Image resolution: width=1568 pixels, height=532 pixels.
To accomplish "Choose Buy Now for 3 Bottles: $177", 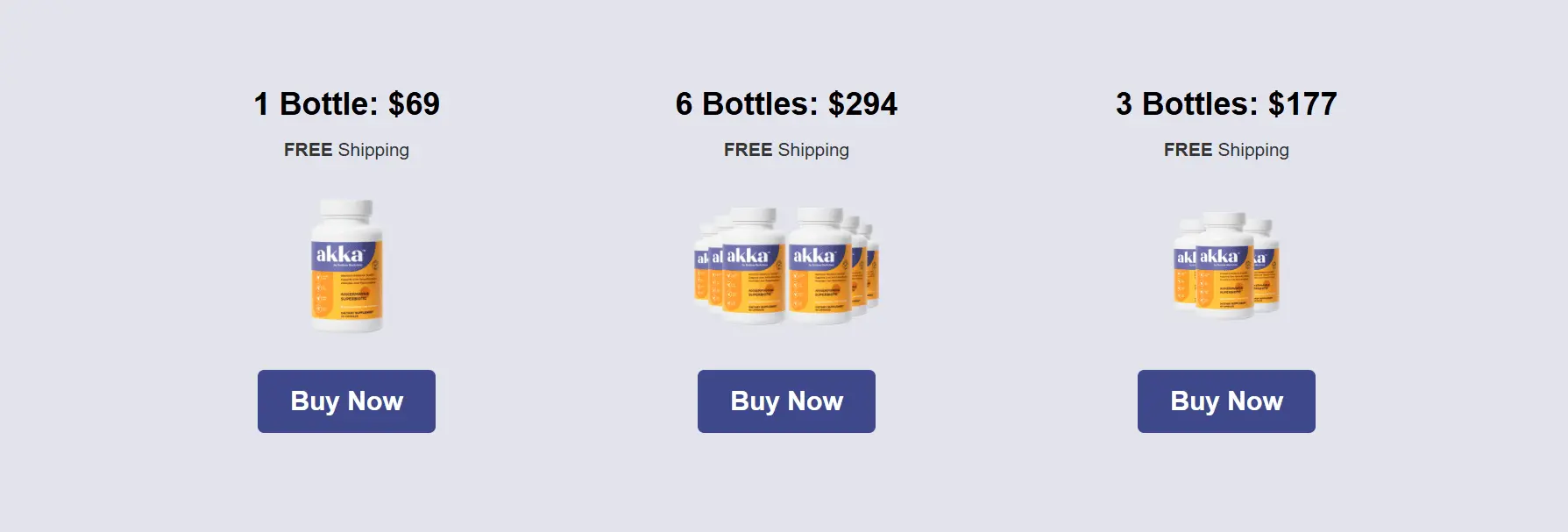I will pos(1226,401).
